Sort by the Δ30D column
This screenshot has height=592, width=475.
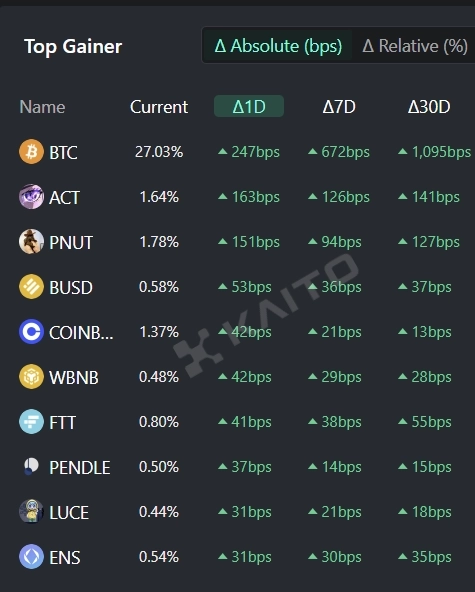tap(429, 107)
